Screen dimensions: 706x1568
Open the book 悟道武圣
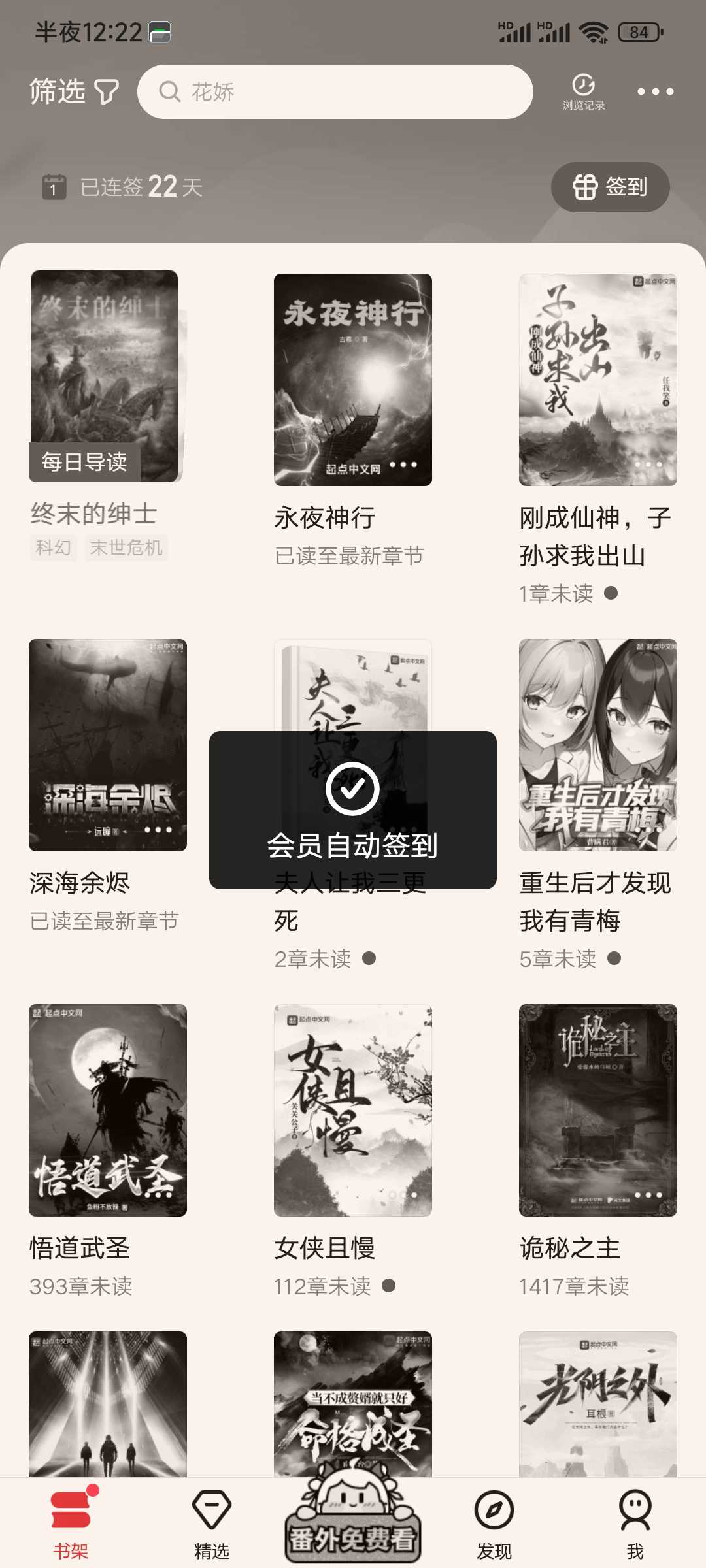tap(108, 1110)
